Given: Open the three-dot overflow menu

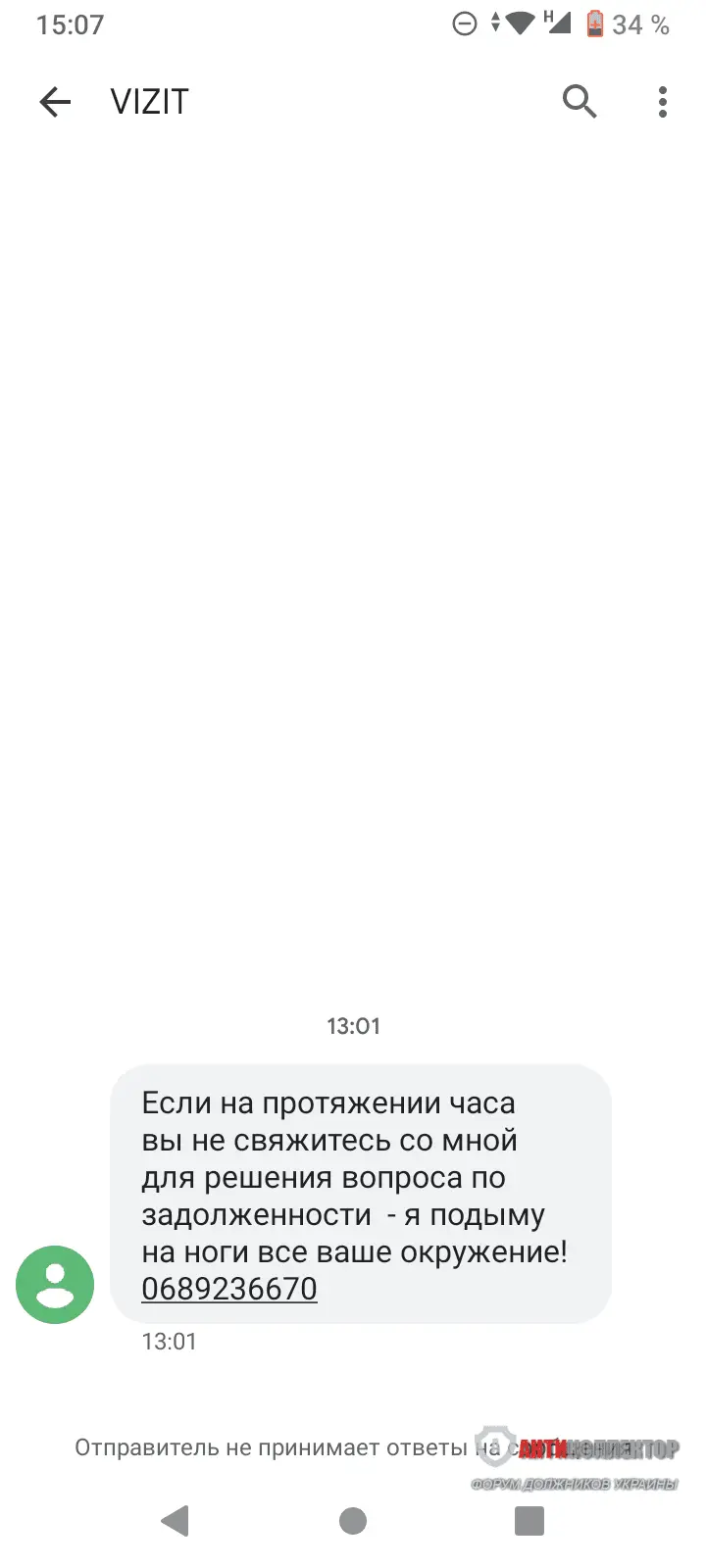Looking at the screenshot, I should pyautogui.click(x=663, y=102).
